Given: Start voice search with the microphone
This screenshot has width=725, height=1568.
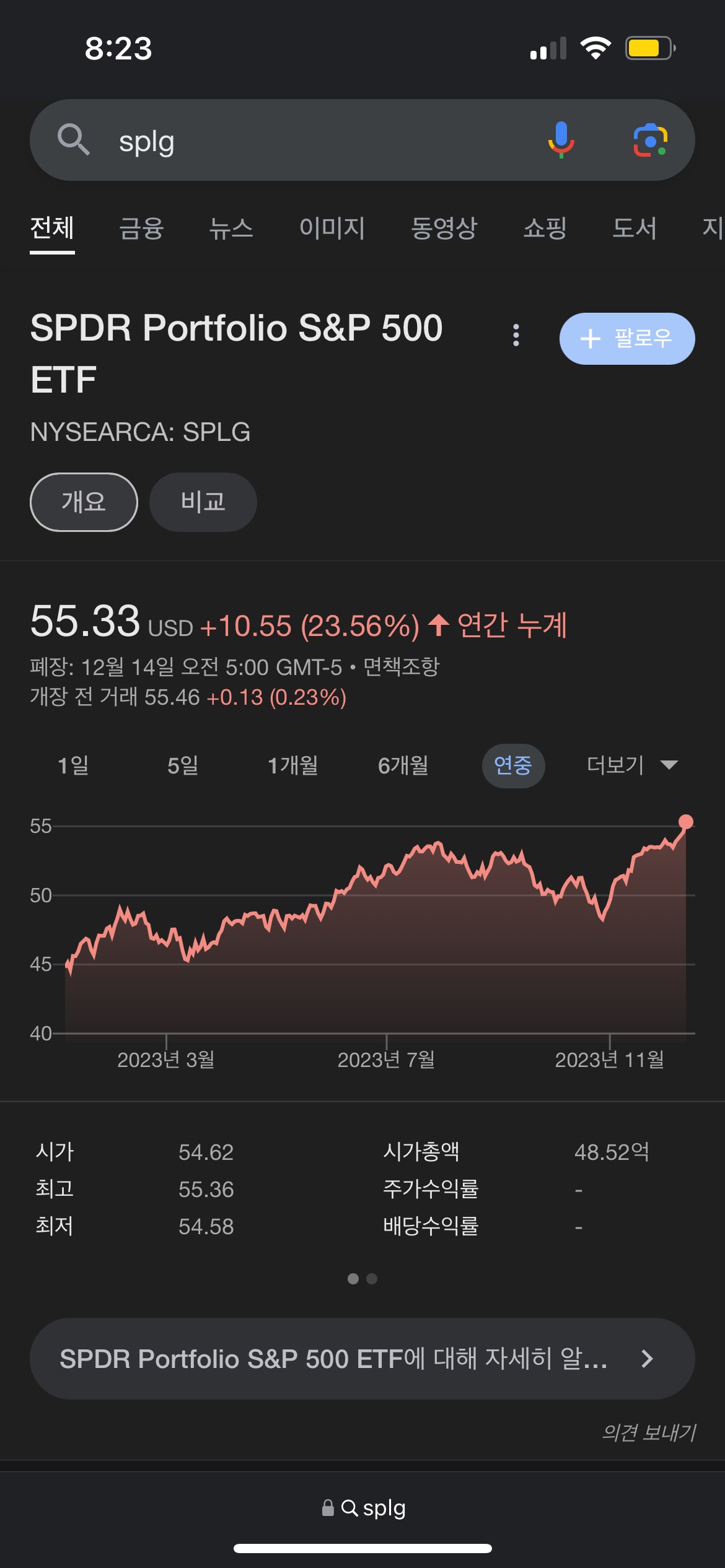Looking at the screenshot, I should point(561,140).
